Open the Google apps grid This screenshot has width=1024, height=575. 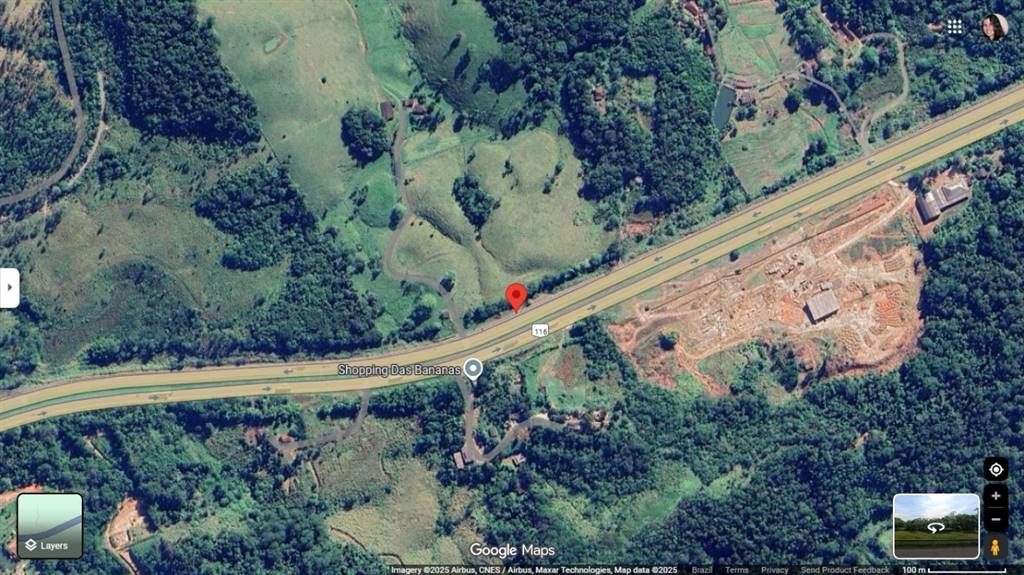[x=955, y=27]
